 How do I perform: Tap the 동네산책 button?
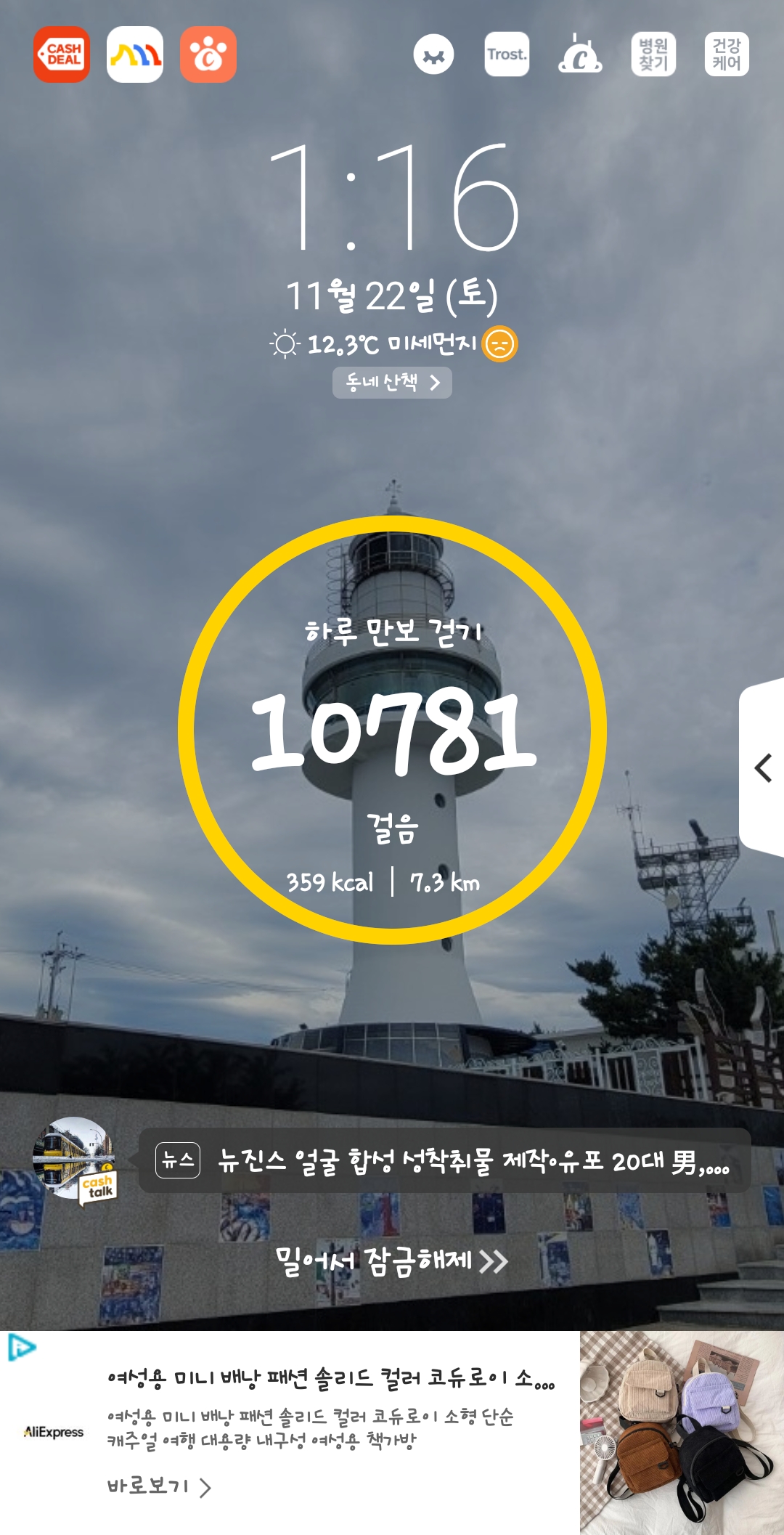tap(392, 383)
